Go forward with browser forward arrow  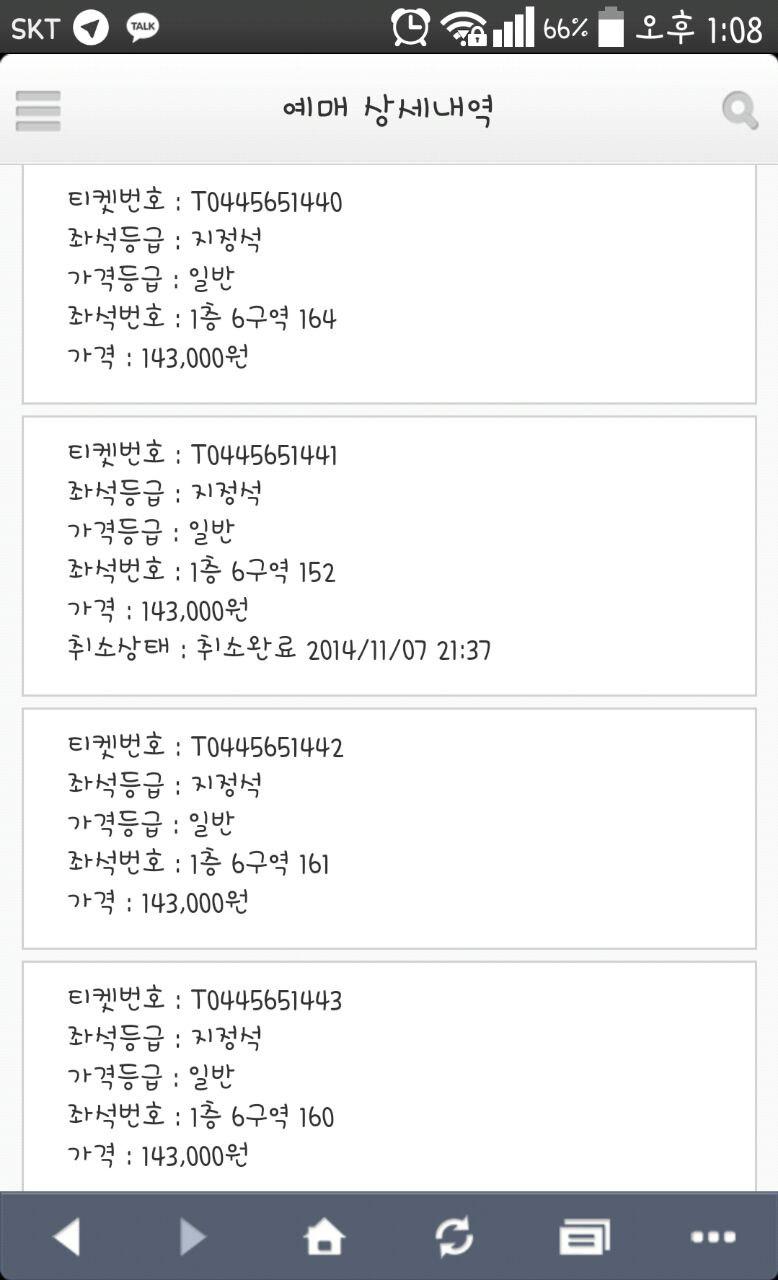(192, 1237)
